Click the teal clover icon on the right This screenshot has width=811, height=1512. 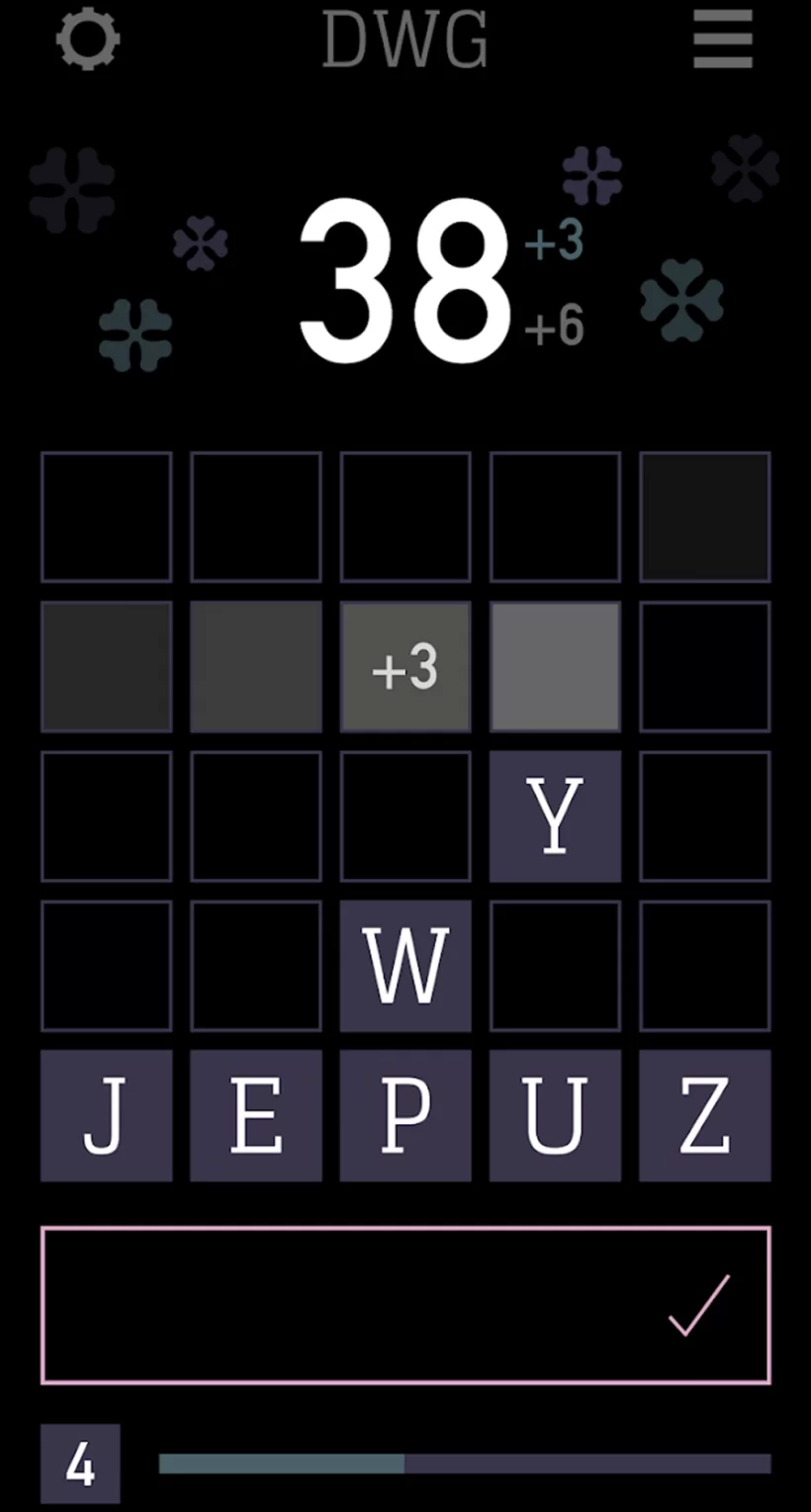pyautogui.click(x=682, y=297)
